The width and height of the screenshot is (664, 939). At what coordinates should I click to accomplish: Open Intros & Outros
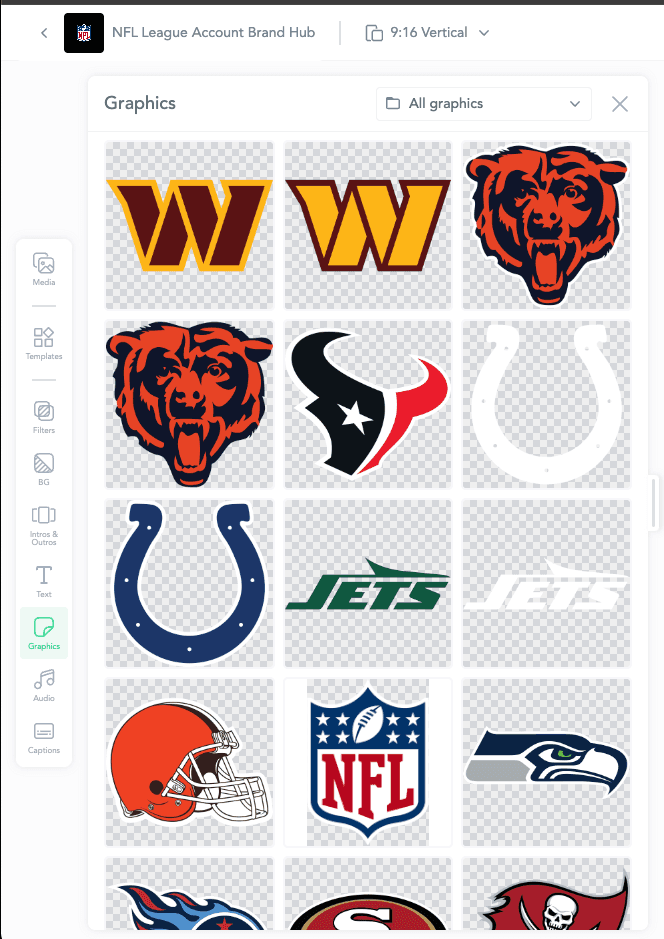point(44,524)
